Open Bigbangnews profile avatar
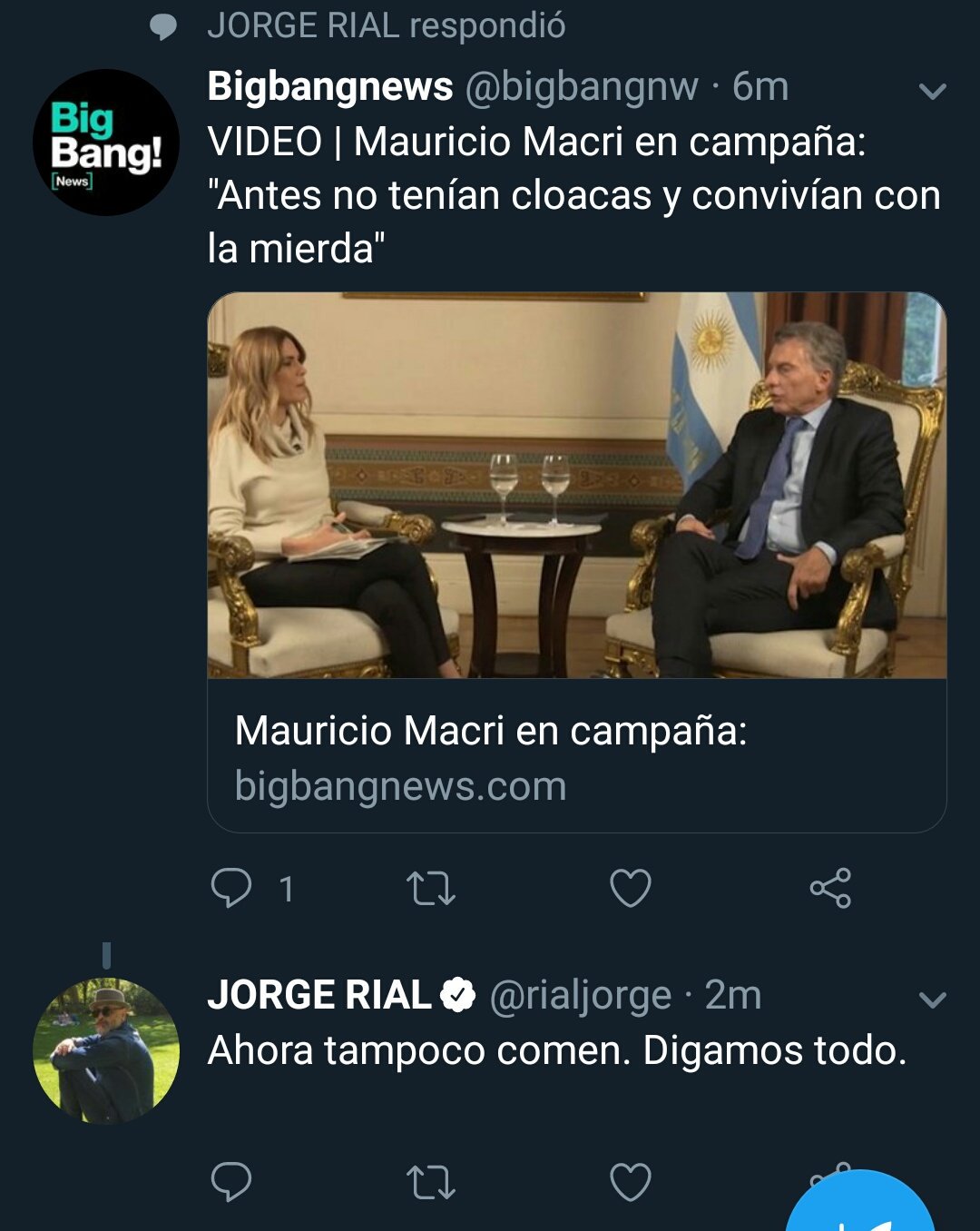 click(x=106, y=143)
